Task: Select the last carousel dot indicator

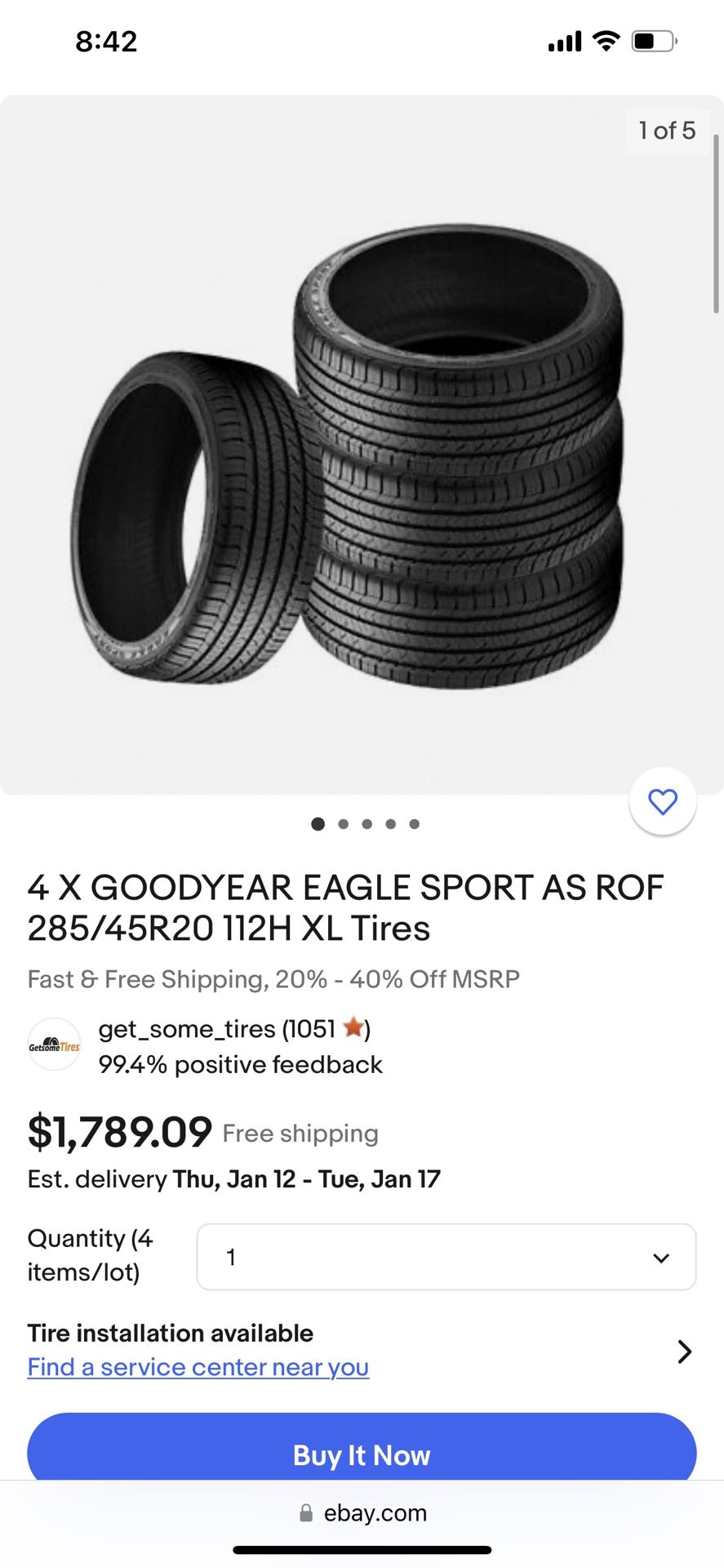Action: click(415, 823)
